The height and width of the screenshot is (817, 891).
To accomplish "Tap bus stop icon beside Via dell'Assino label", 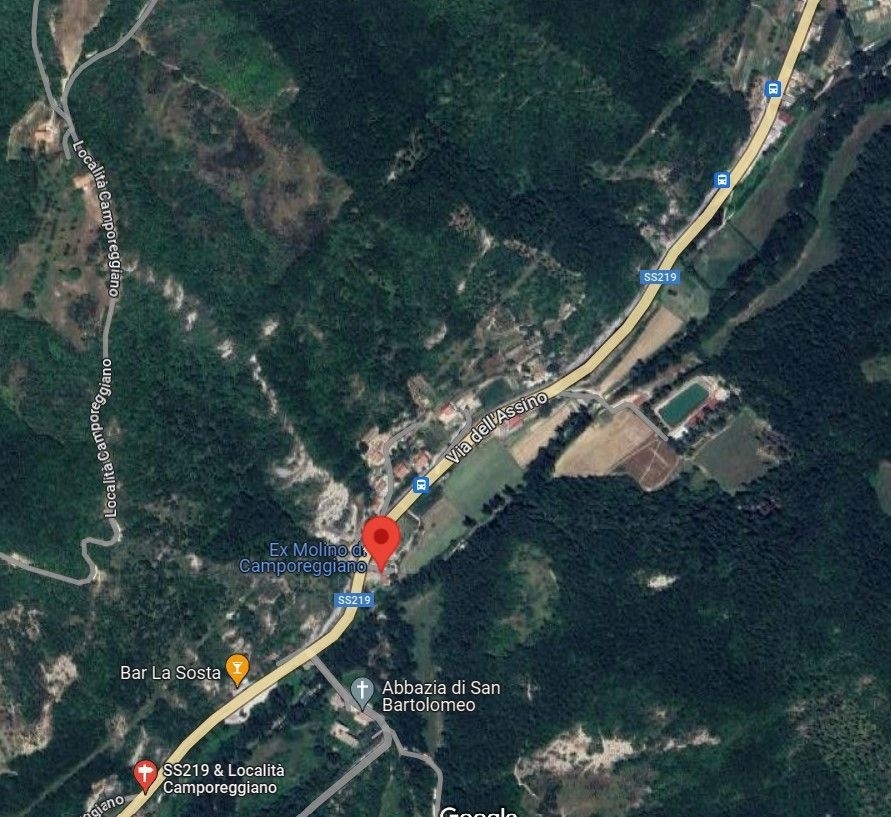I will point(421,485).
